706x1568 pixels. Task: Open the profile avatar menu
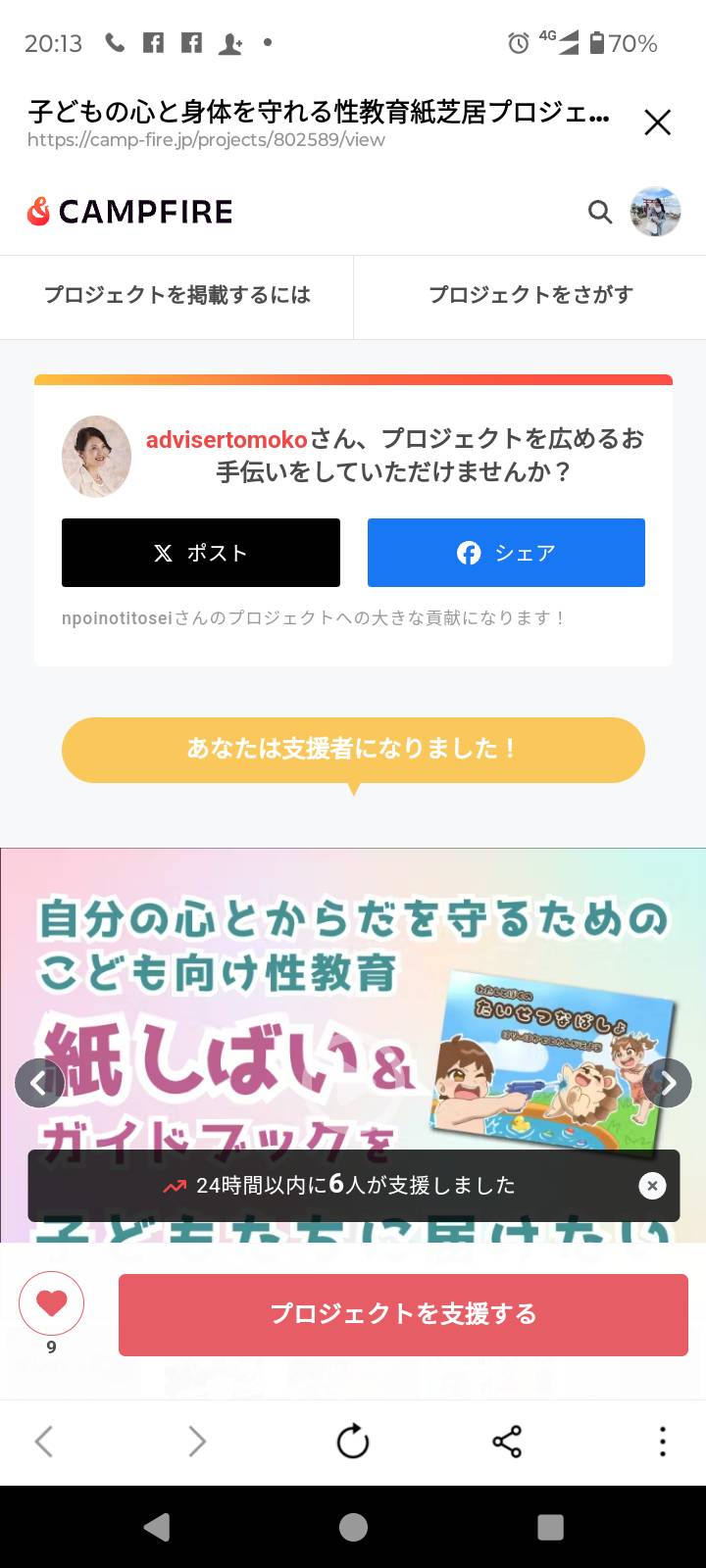coord(655,212)
